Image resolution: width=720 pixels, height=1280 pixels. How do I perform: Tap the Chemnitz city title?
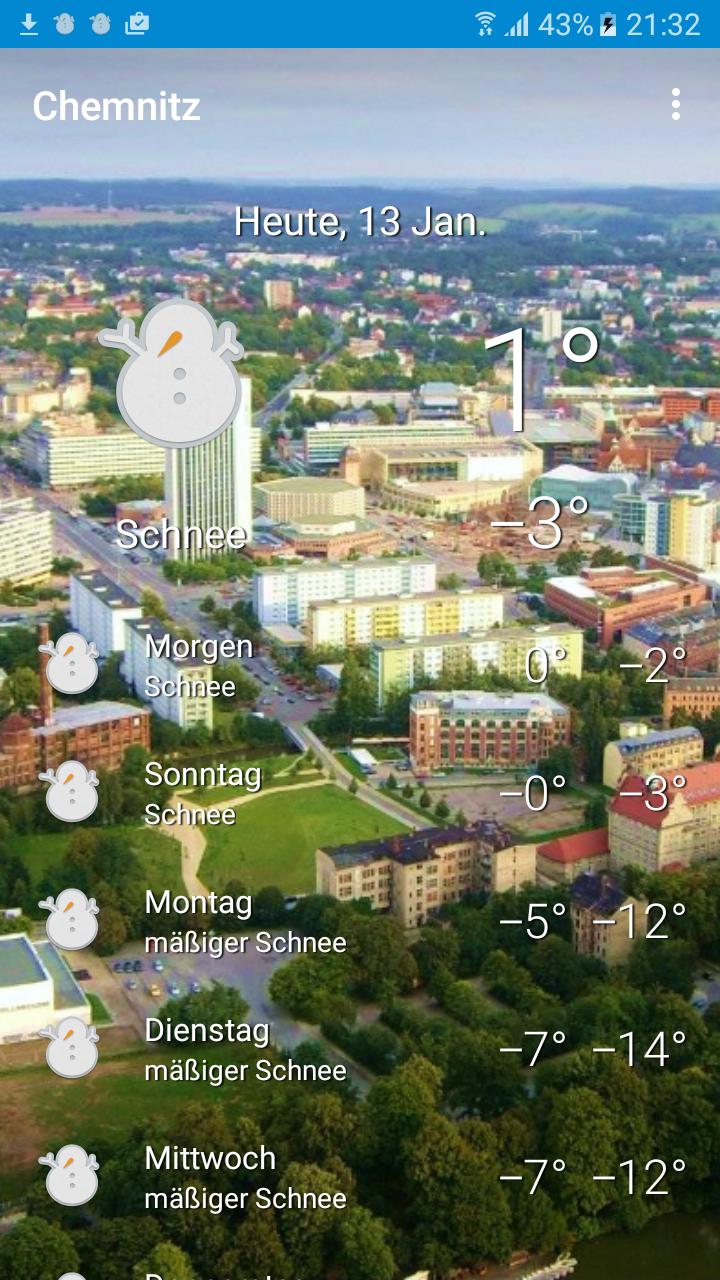click(117, 105)
